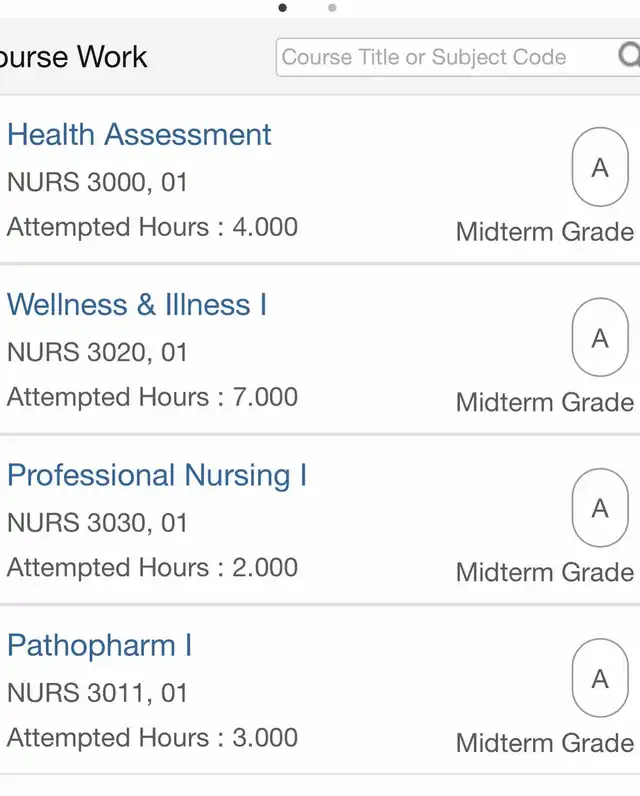Open the Health Assessment course
The width and height of the screenshot is (640, 796).
pos(139,135)
